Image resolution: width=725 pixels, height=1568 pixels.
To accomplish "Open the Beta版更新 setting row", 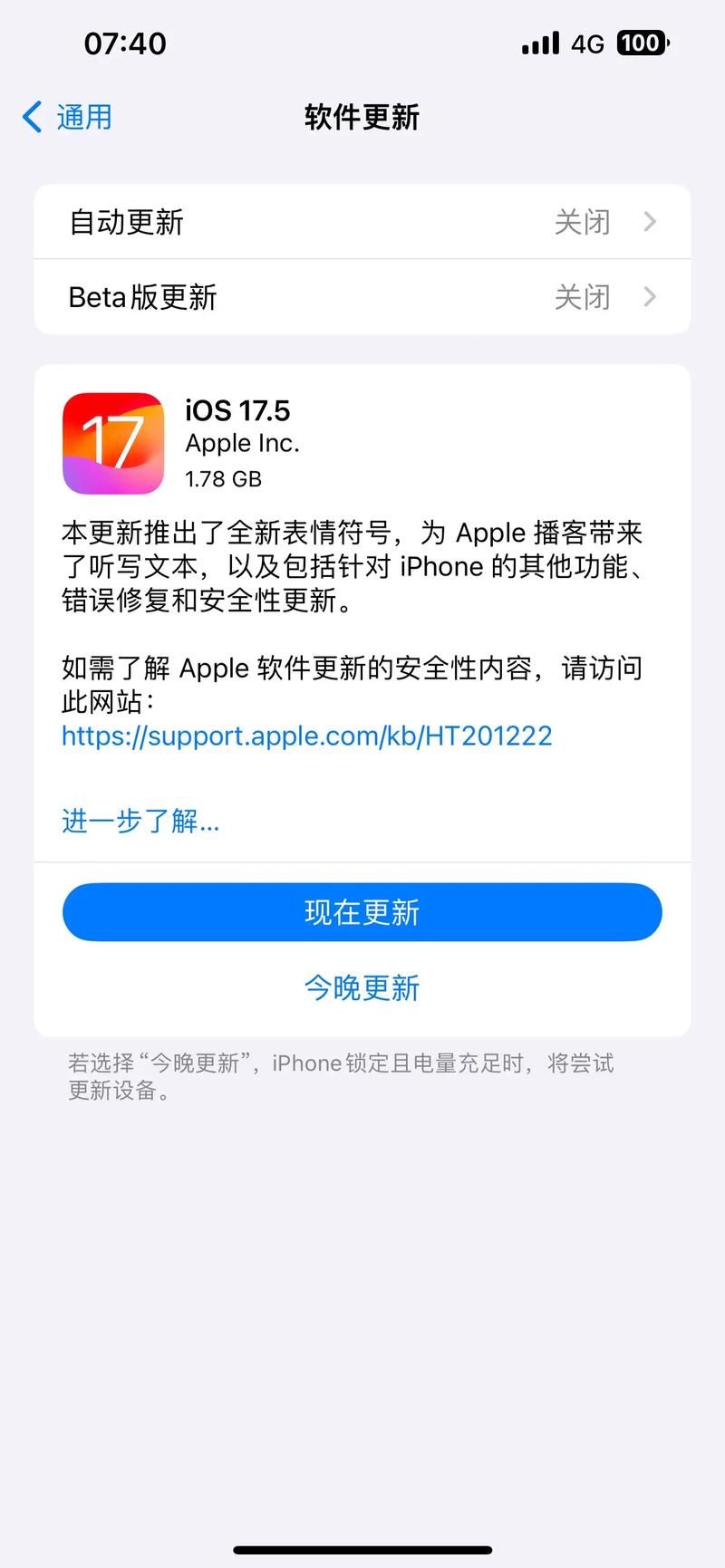I will coord(362,297).
